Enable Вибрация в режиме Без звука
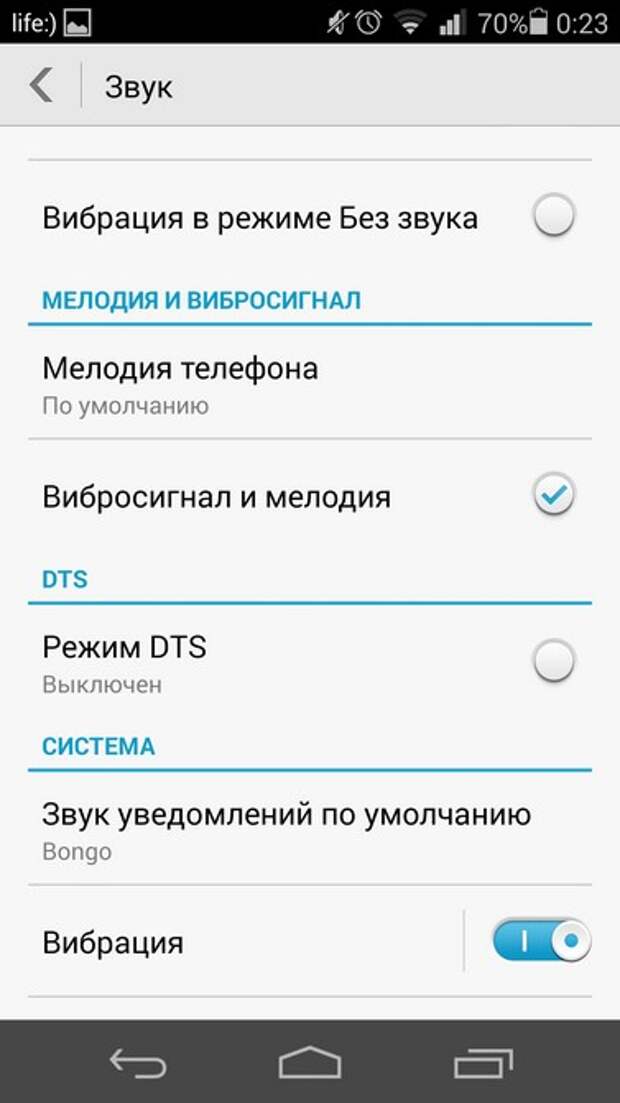 pyautogui.click(x=554, y=215)
